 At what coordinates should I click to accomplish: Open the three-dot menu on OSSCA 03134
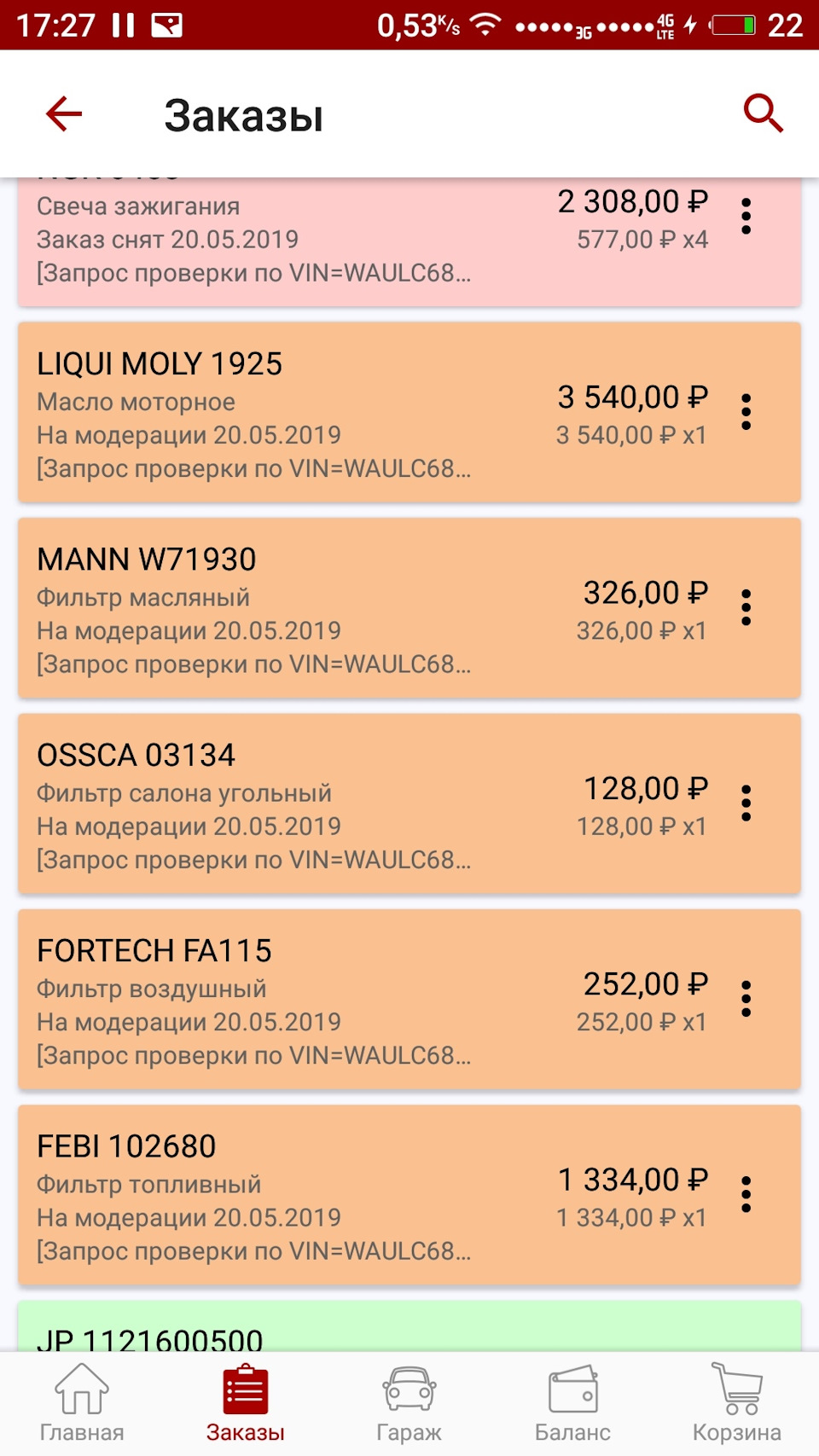coord(747,803)
